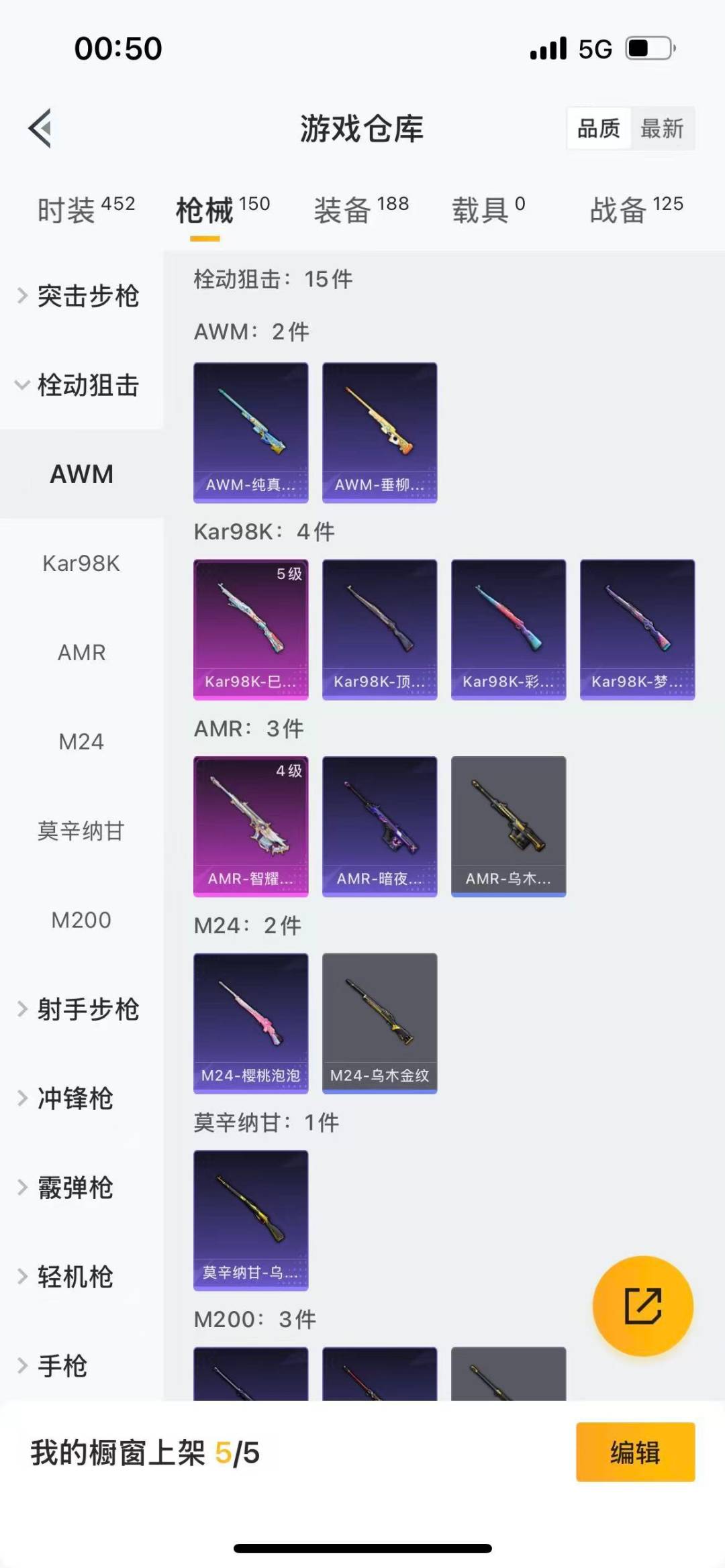
Task: Select Kar98K in the side list
Action: point(81,563)
